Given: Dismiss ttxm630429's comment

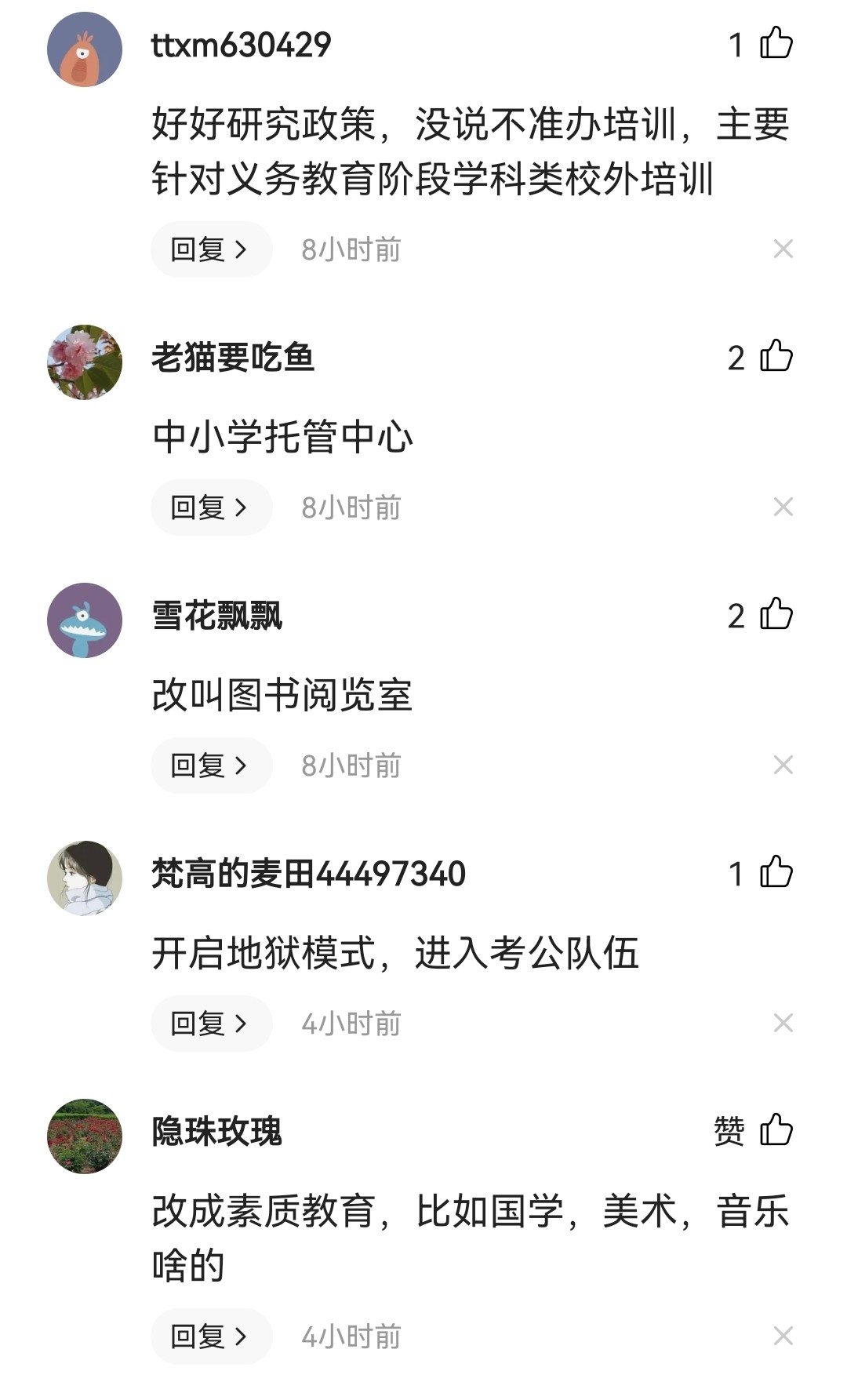Looking at the screenshot, I should [x=783, y=249].
